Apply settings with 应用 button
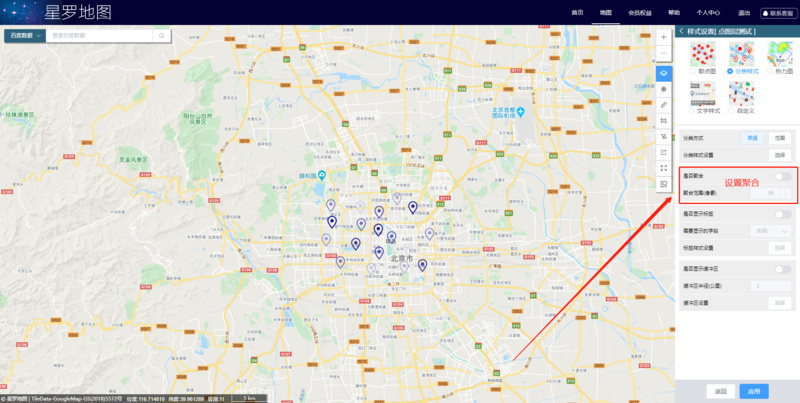The width and height of the screenshot is (800, 403). pos(754,391)
